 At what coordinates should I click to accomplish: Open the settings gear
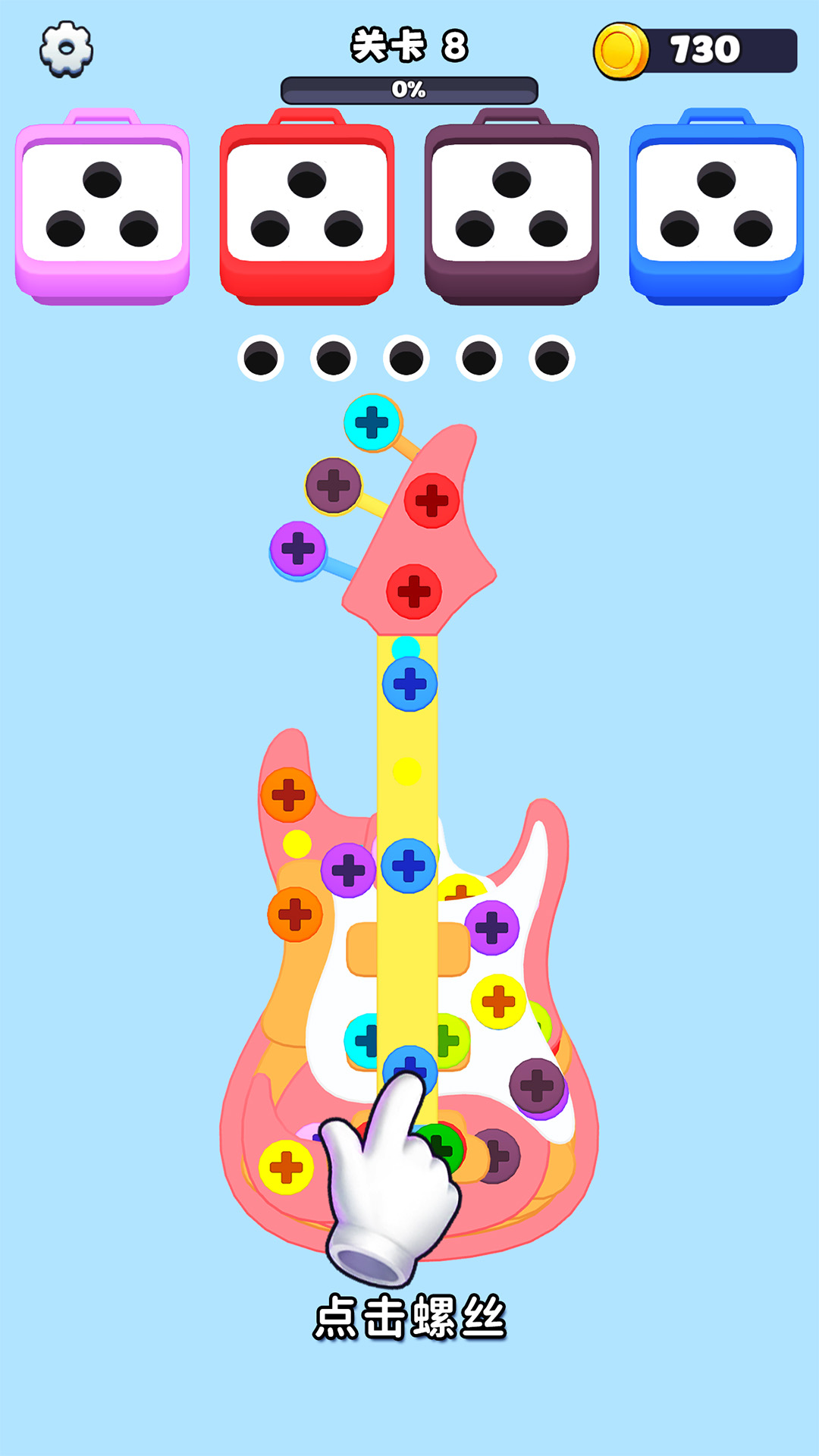click(67, 49)
